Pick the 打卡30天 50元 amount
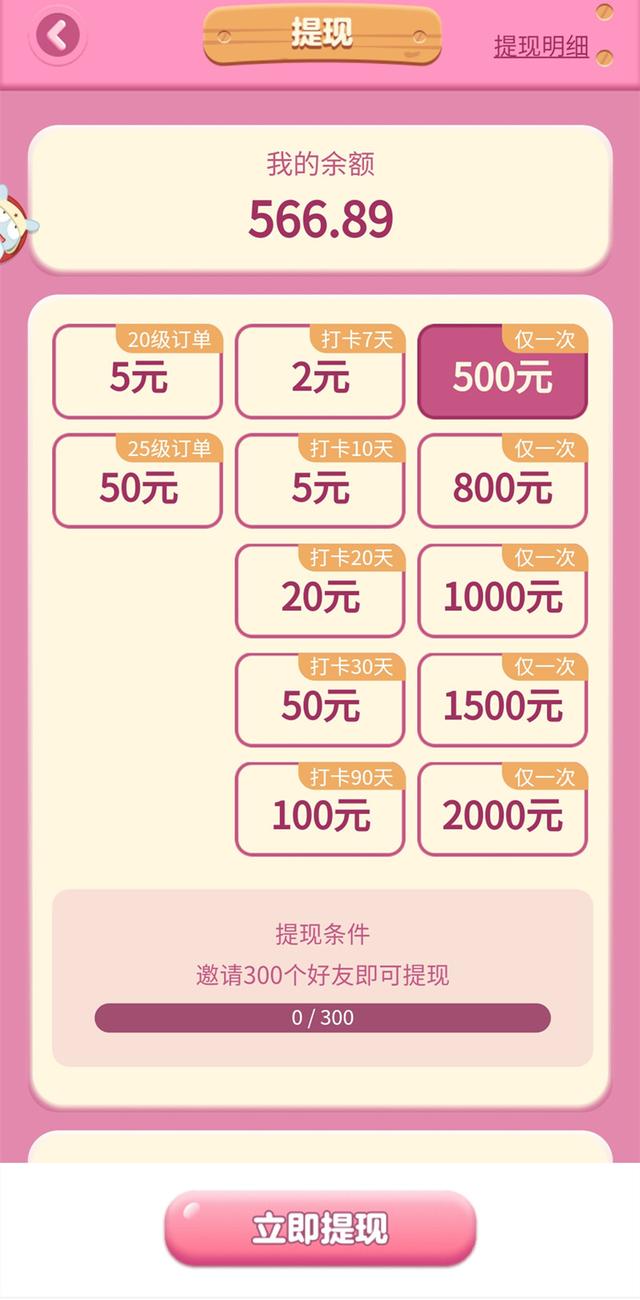 (320, 701)
